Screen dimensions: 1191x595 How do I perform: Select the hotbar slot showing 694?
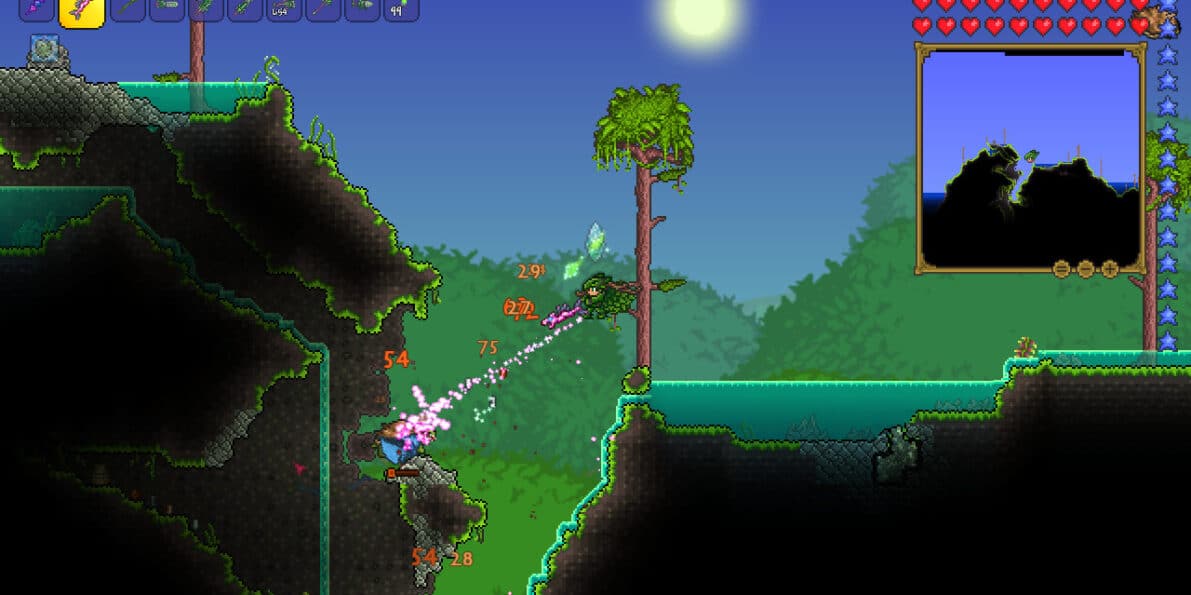[x=283, y=8]
